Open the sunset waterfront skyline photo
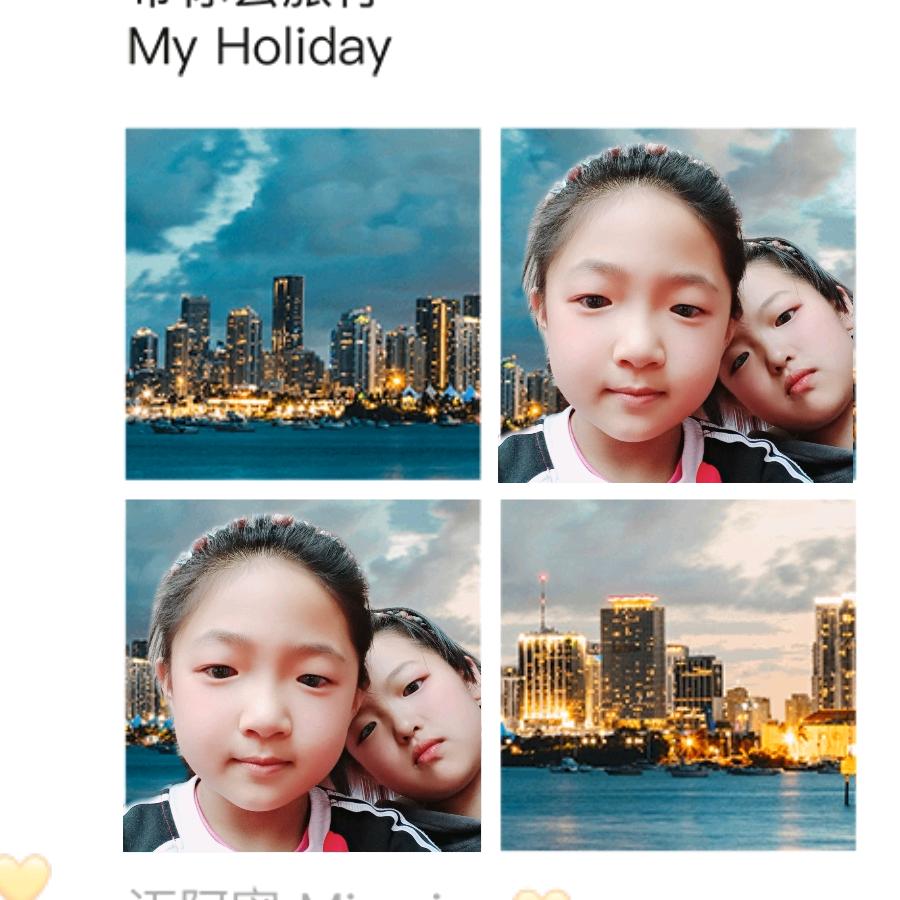This screenshot has width=900, height=900. pos(677,676)
